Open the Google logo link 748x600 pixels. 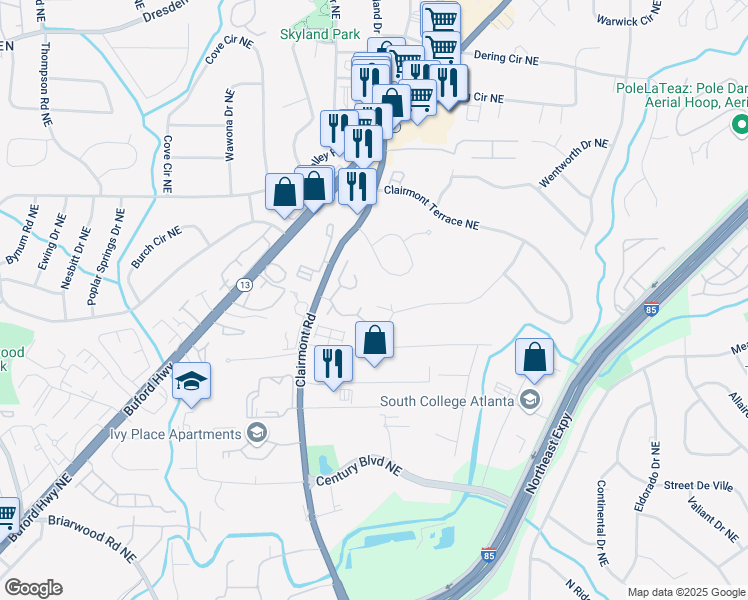pos(33,588)
